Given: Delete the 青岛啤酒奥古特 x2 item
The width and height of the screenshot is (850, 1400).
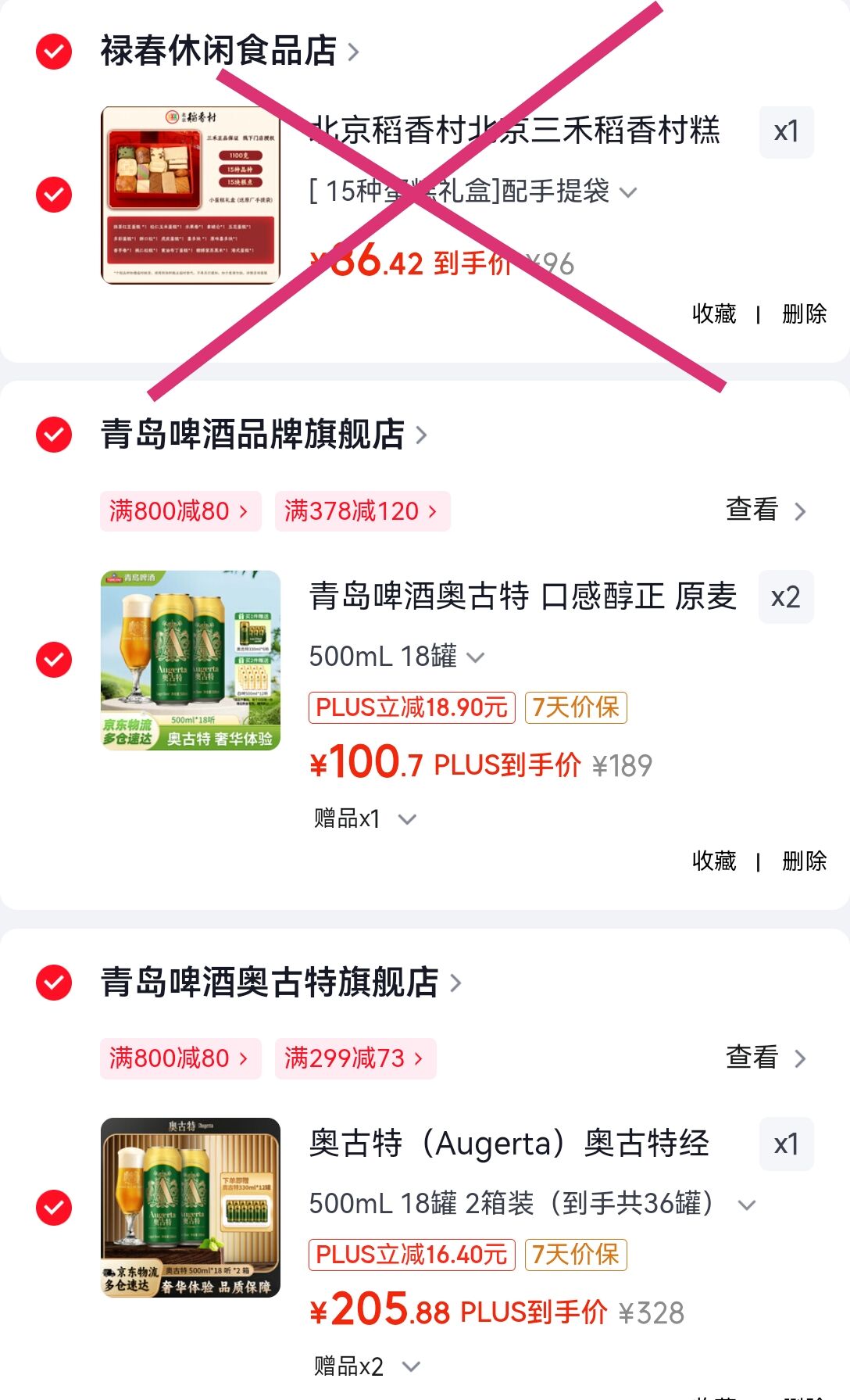Looking at the screenshot, I should 804,861.
